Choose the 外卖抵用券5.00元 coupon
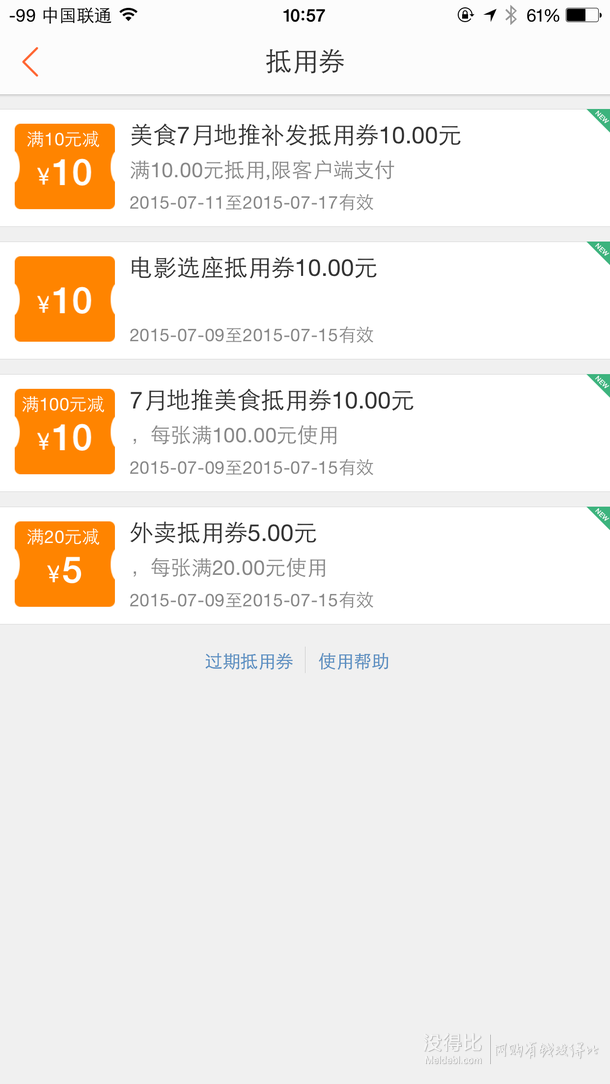Image resolution: width=610 pixels, height=1084 pixels. pyautogui.click(x=304, y=565)
